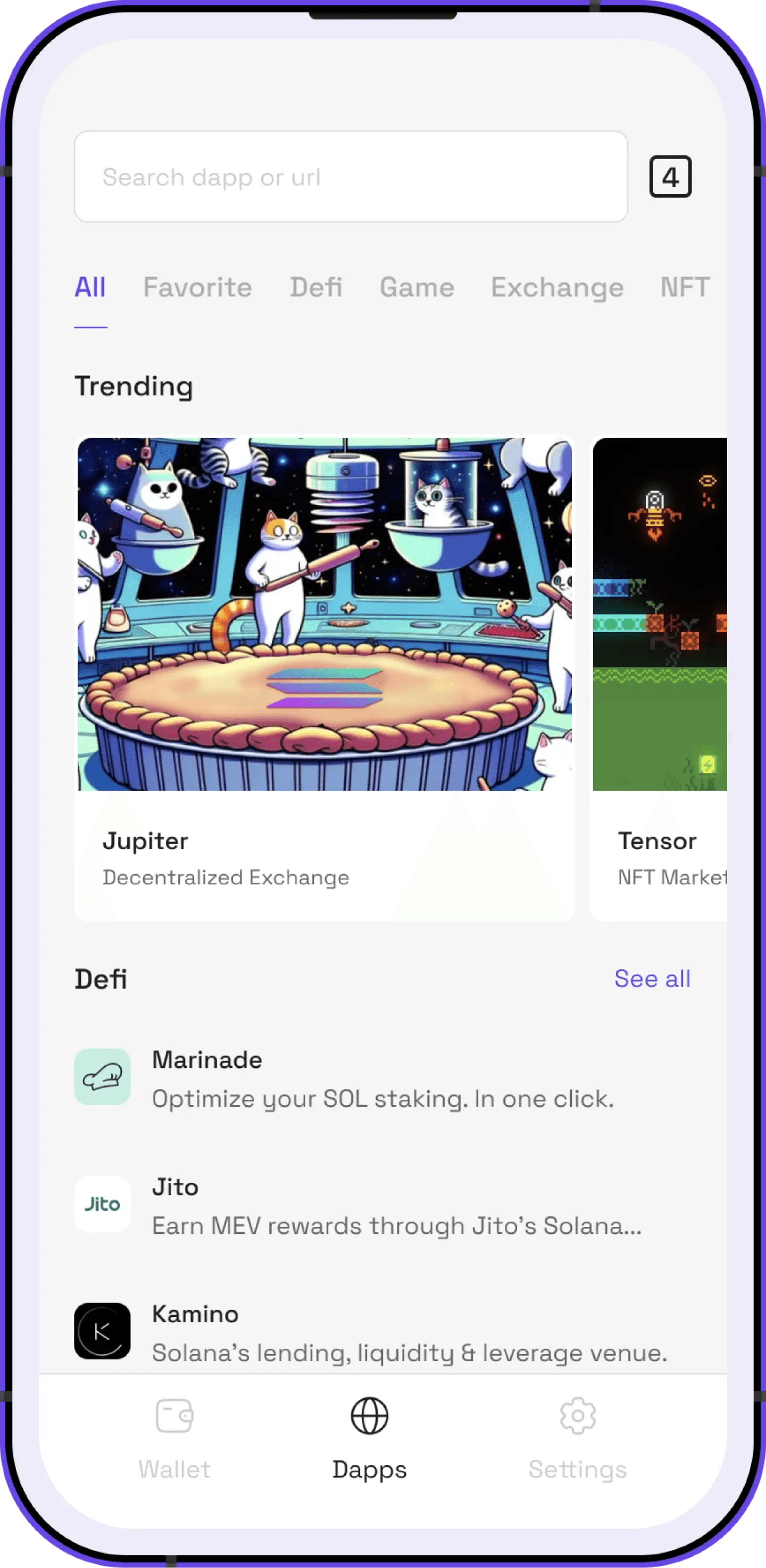Open the browser tabs counter showing 4
Viewport: 766px width, 1568px height.
[x=670, y=177]
